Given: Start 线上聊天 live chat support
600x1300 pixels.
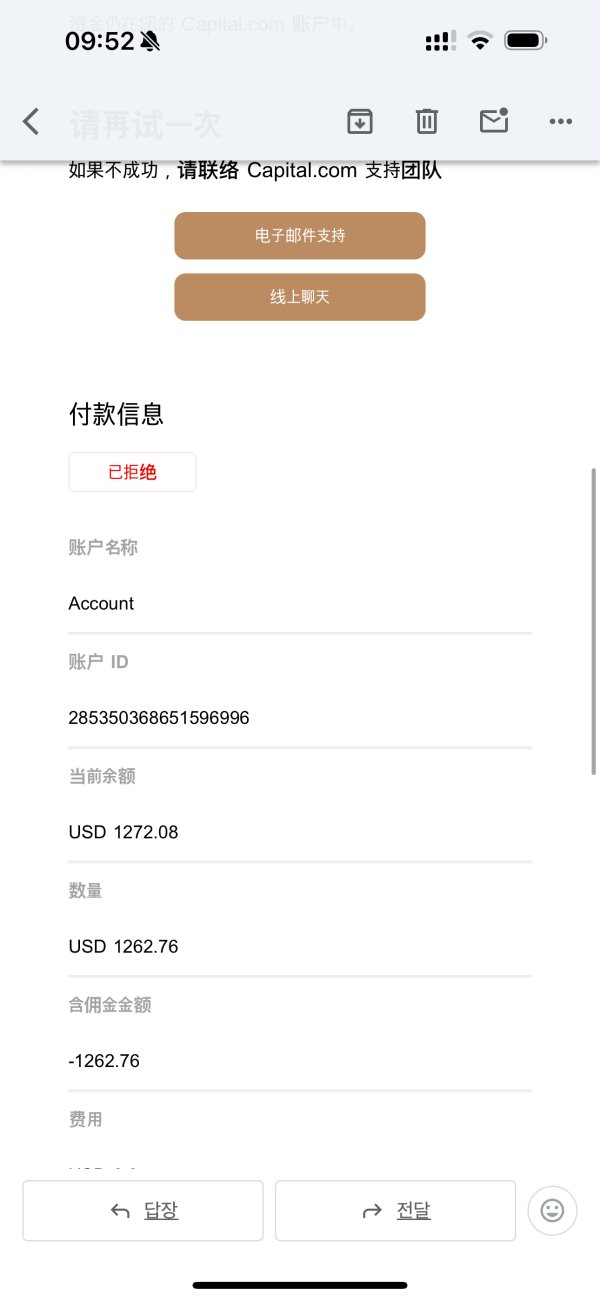Looking at the screenshot, I should [x=300, y=297].
